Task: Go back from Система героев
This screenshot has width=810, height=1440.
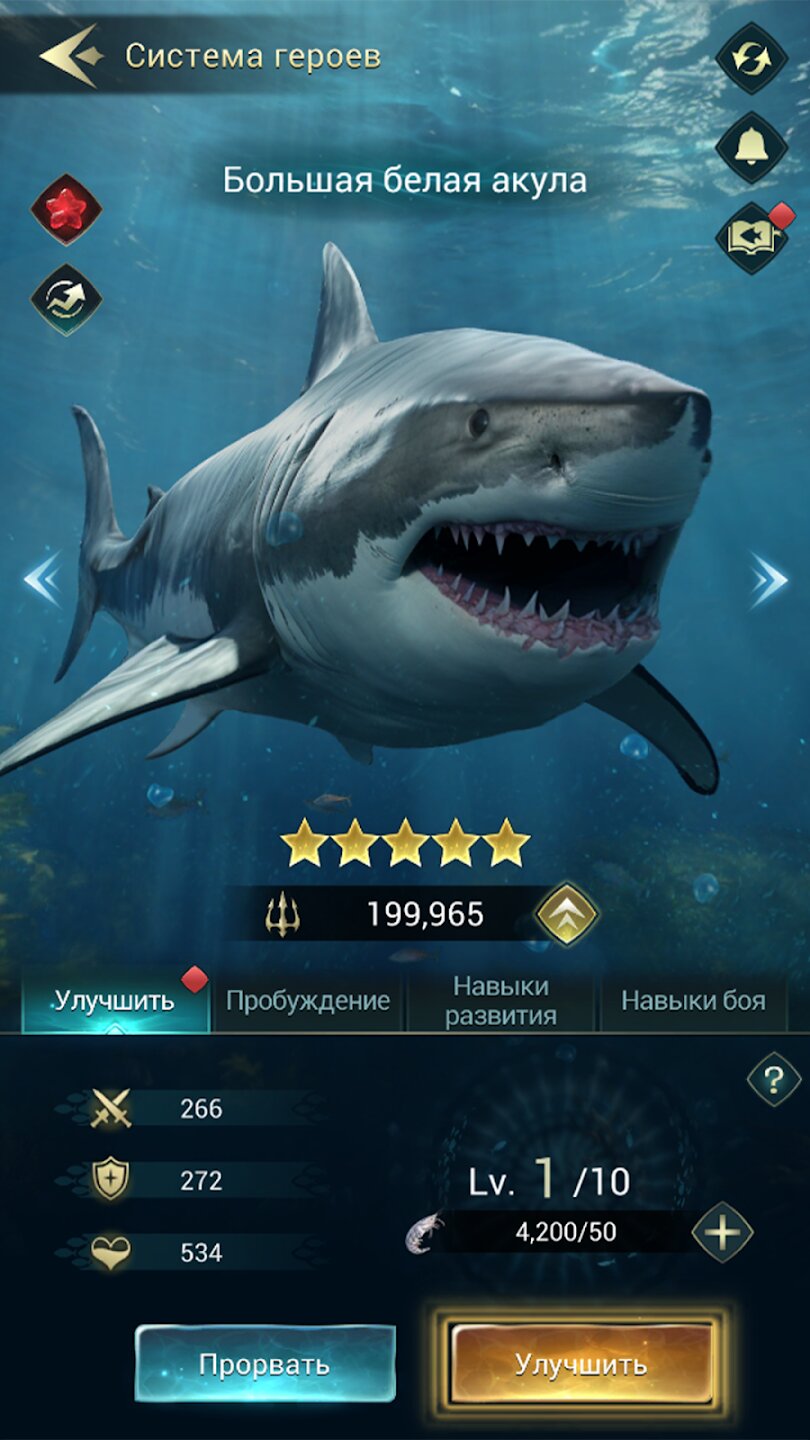Action: pyautogui.click(x=70, y=56)
